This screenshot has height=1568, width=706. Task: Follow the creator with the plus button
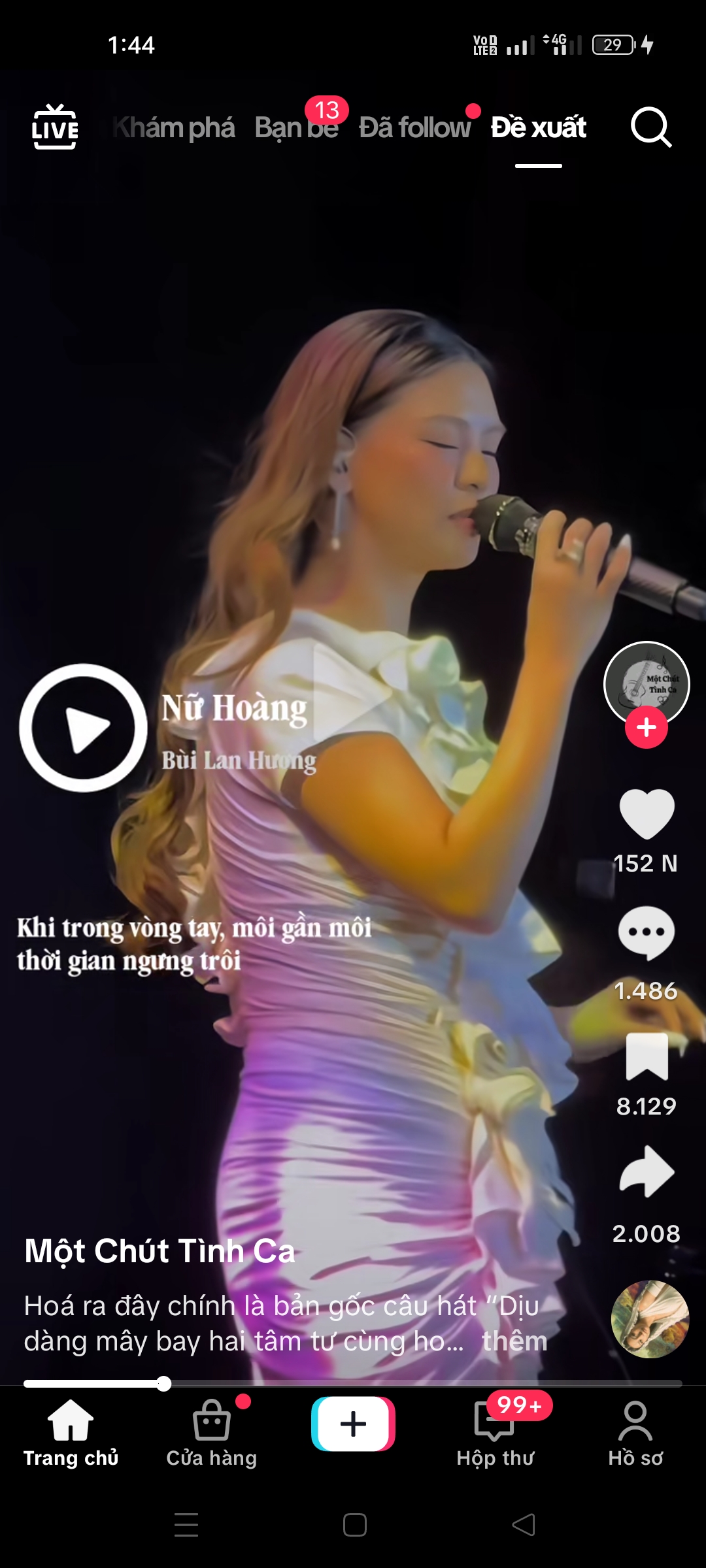pos(647,727)
